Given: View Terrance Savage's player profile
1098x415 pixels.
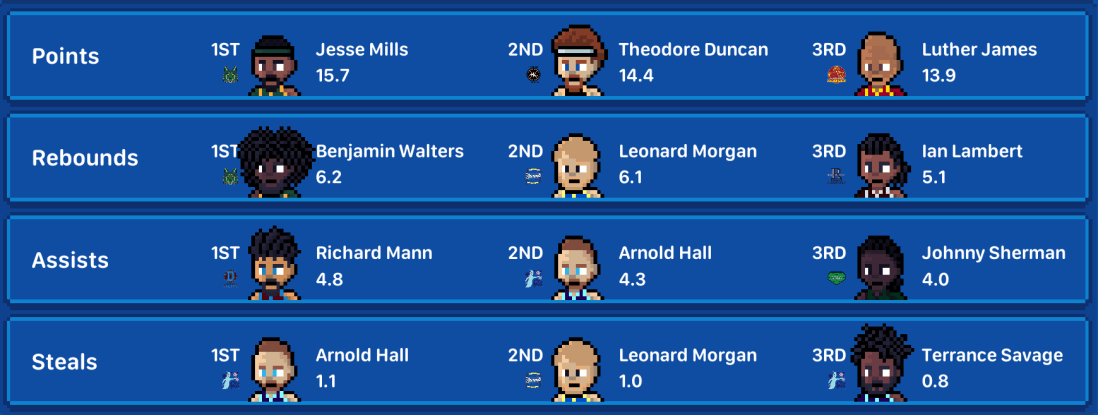Looking at the screenshot, I should pyautogui.click(x=992, y=355).
